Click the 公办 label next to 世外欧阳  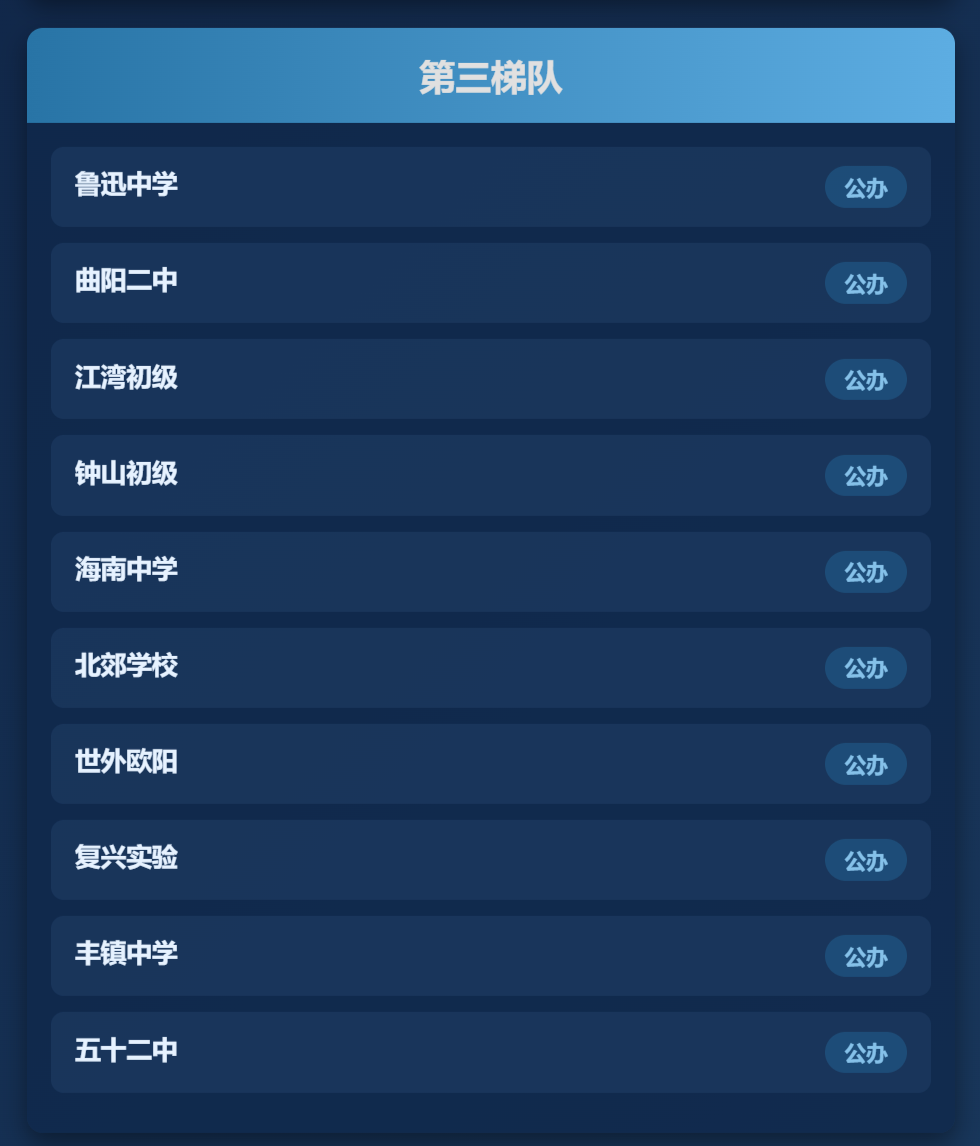click(866, 763)
